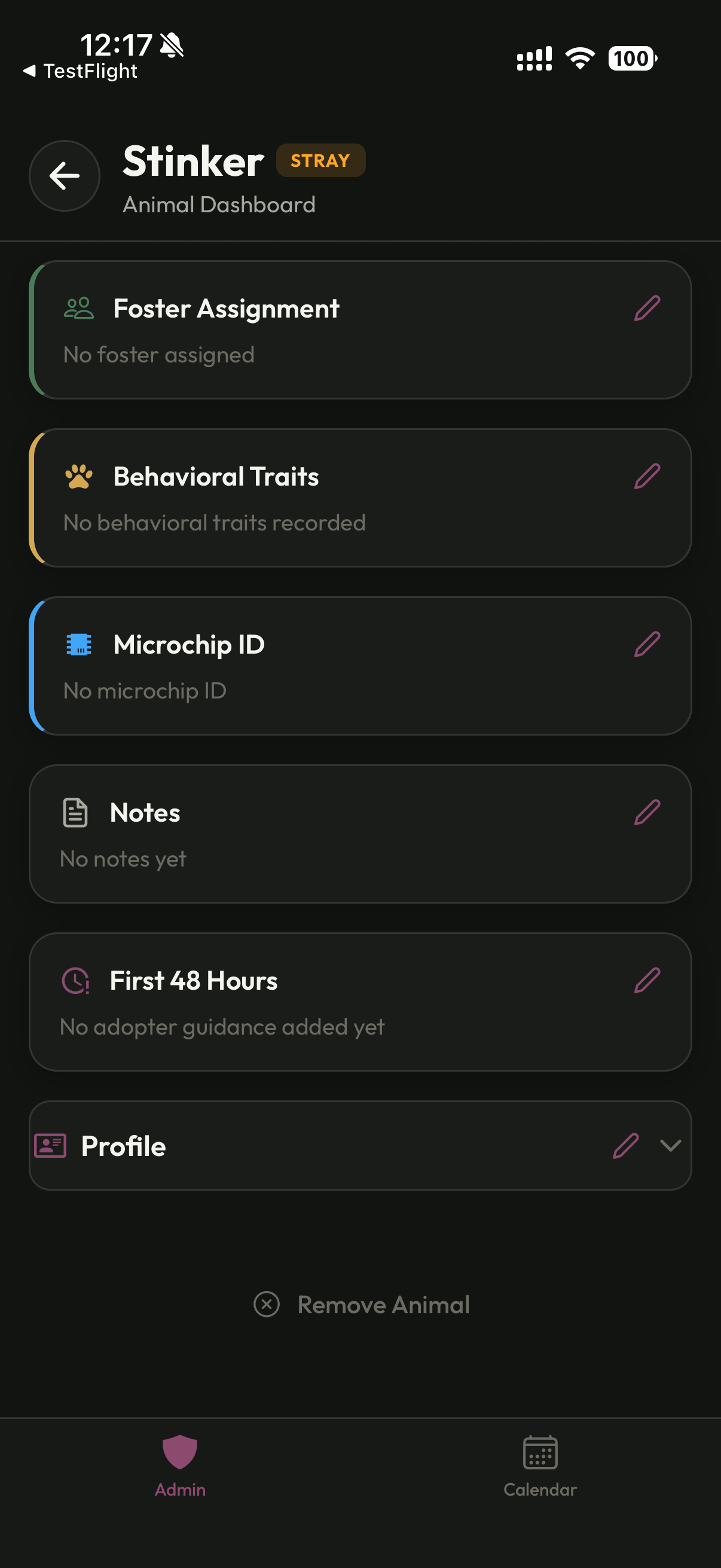Go back using the arrow button
Viewport: 721px width, 1568px height.
65,176
